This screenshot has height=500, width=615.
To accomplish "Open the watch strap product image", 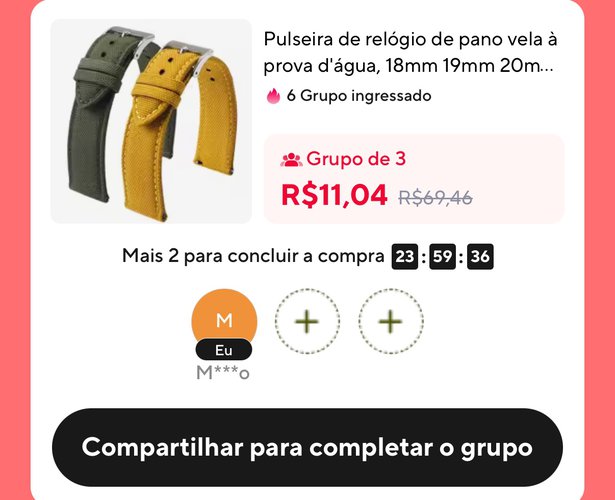I will 138,121.
